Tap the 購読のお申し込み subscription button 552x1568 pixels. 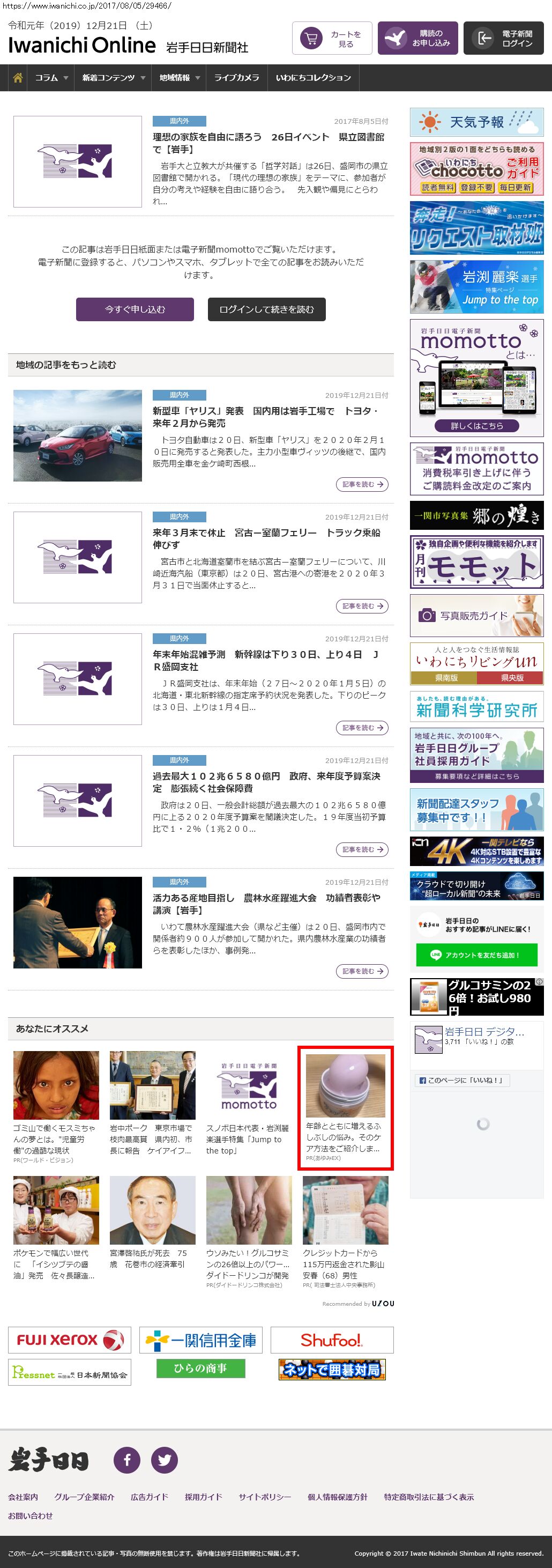(417, 39)
